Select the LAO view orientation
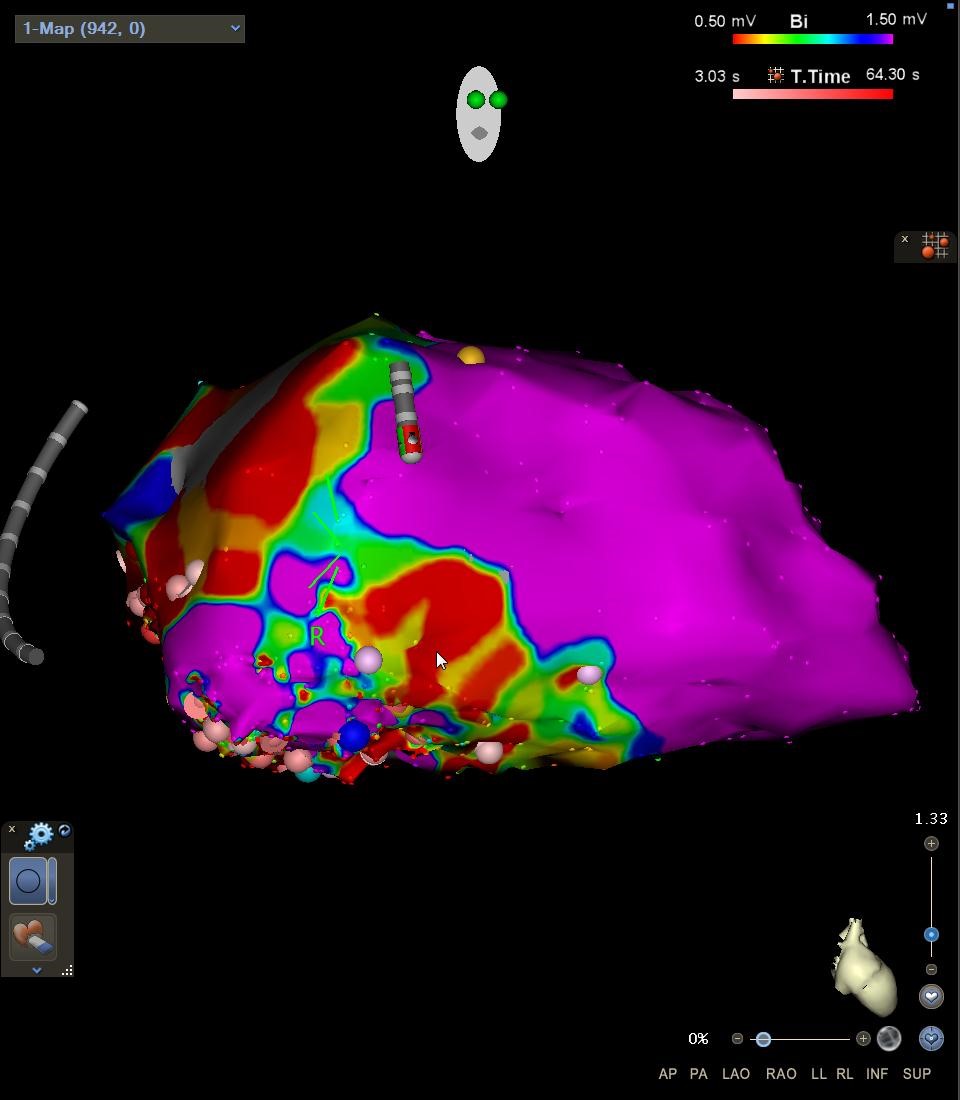The height and width of the screenshot is (1100, 960). click(x=735, y=1073)
